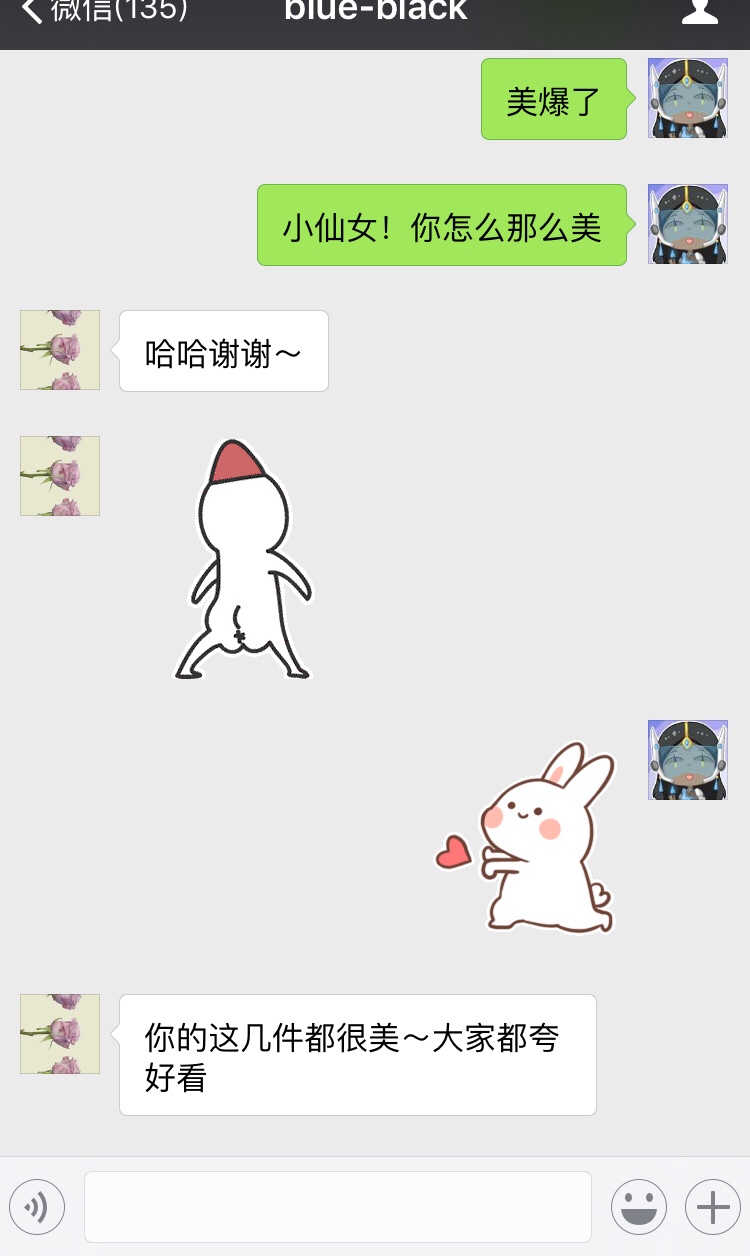Go back to the 微信 chat list
750x1256 pixels.
pyautogui.click(x=104, y=10)
